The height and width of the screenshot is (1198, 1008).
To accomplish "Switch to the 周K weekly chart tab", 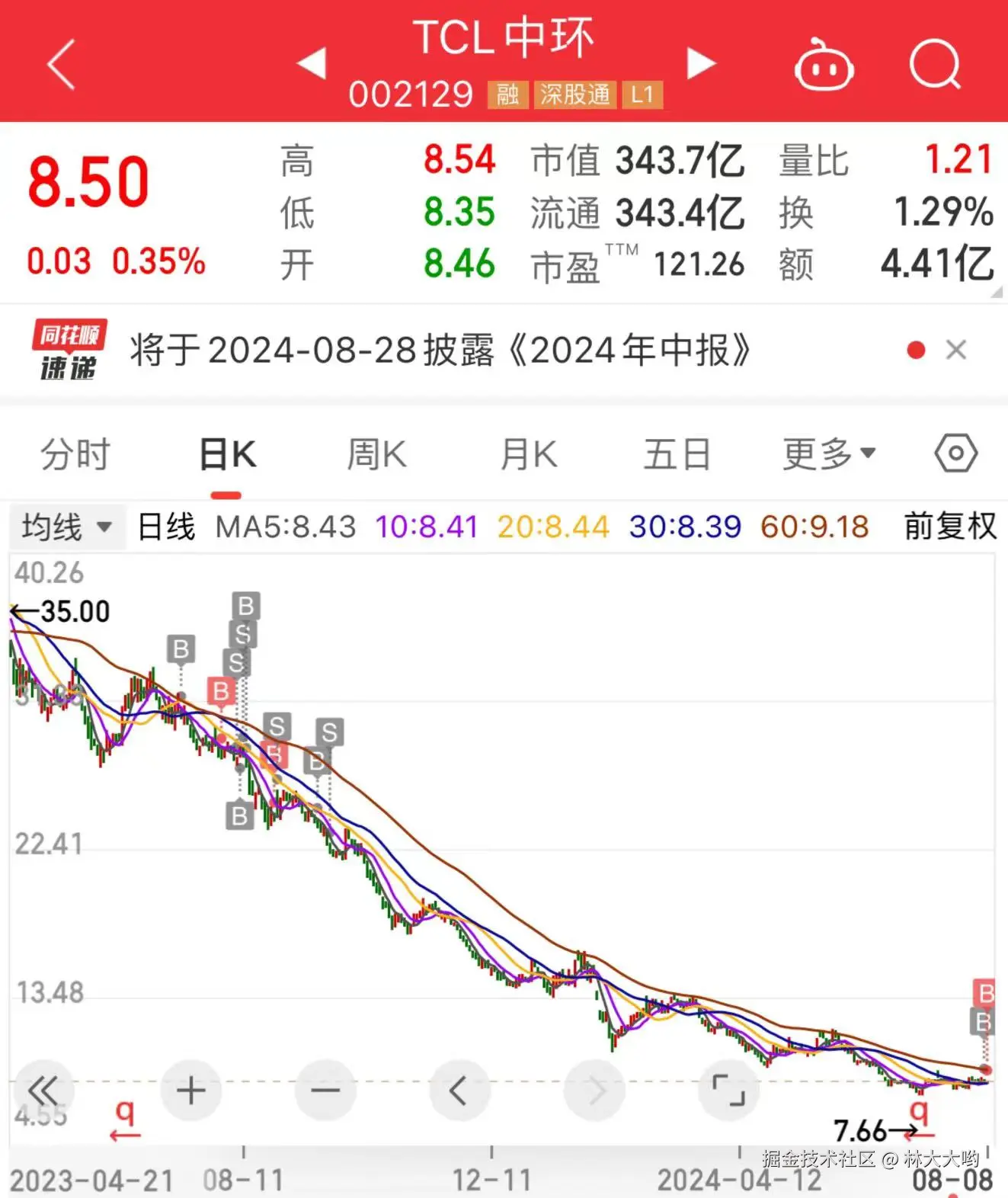I will click(x=376, y=452).
